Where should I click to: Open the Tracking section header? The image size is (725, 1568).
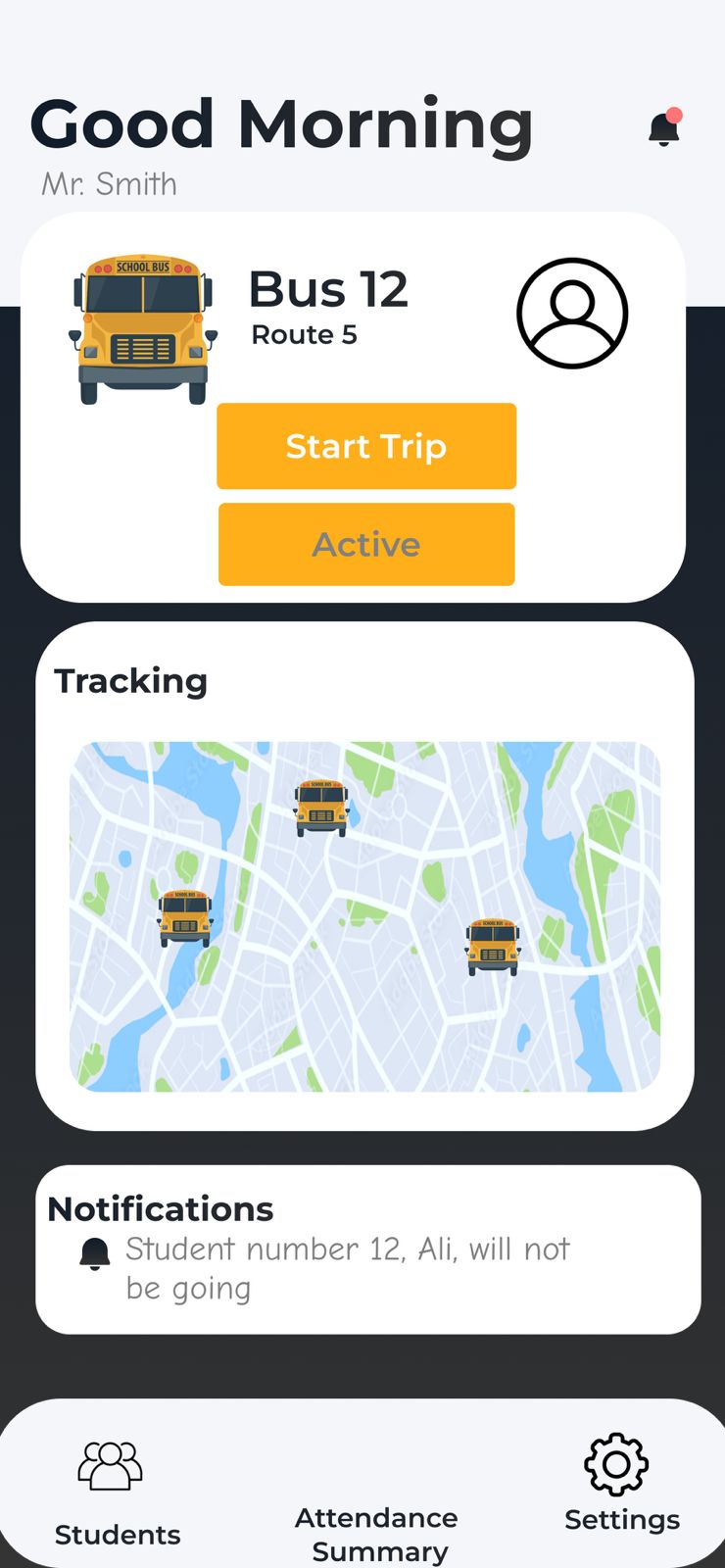(x=132, y=680)
